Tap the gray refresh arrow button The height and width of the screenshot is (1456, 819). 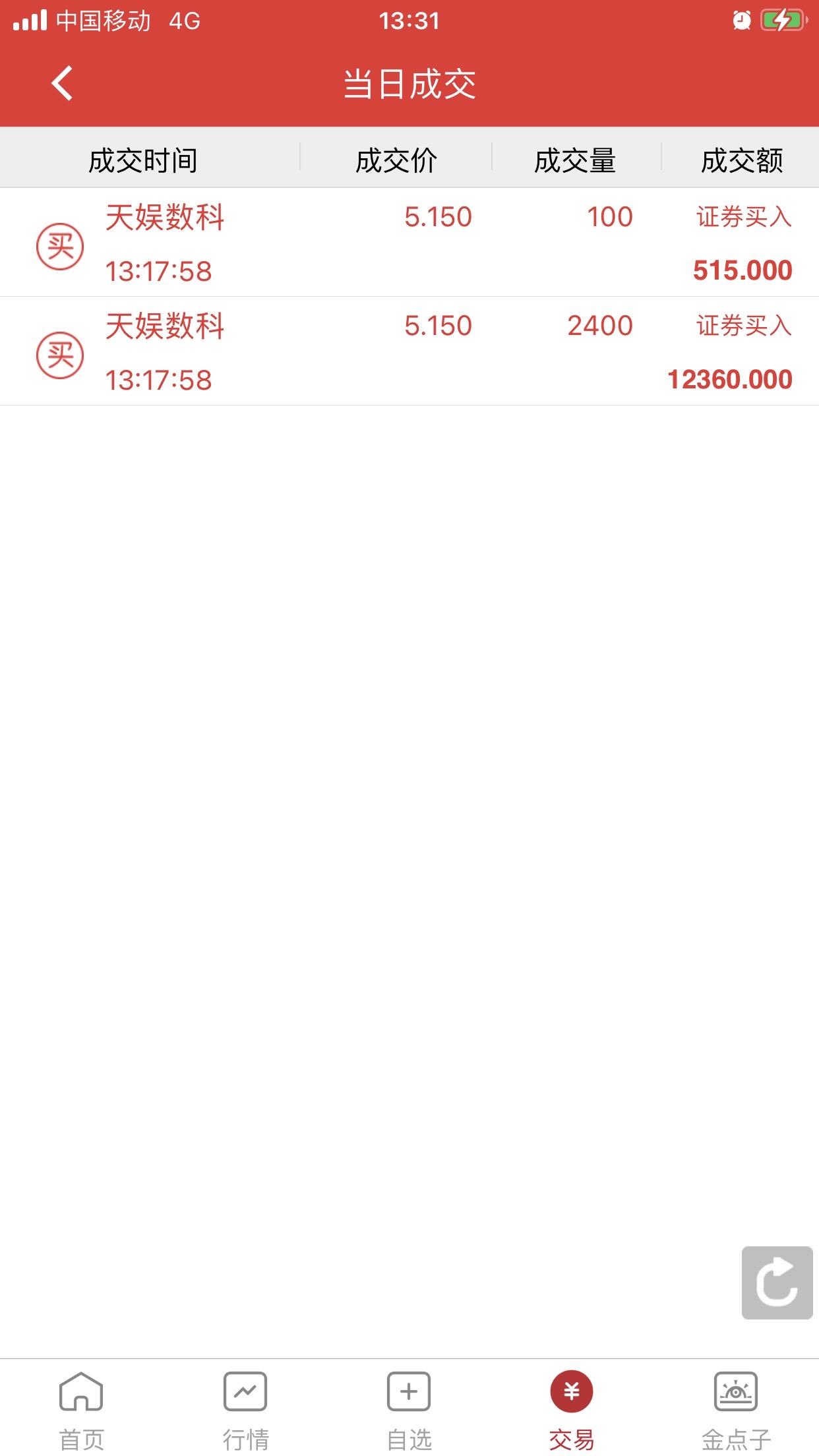(777, 1283)
